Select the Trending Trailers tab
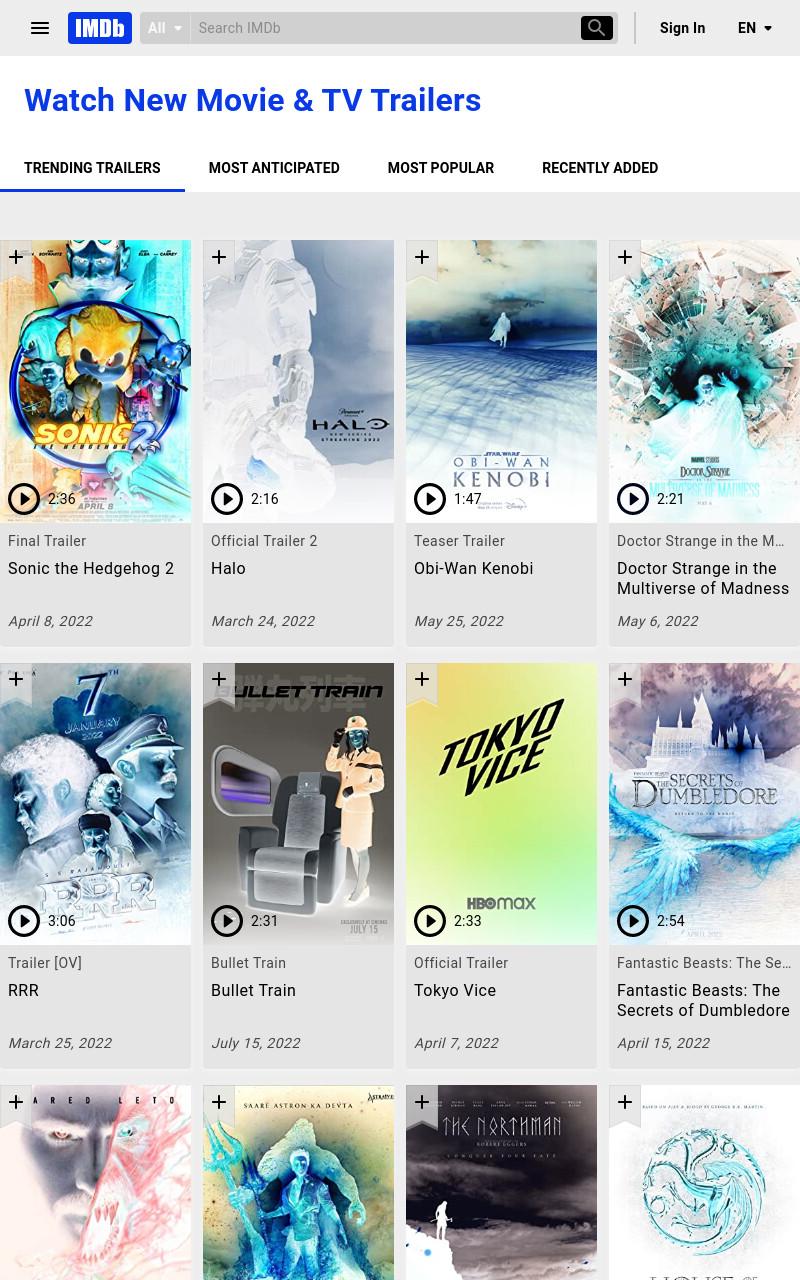This screenshot has width=800, height=1280. pos(92,168)
